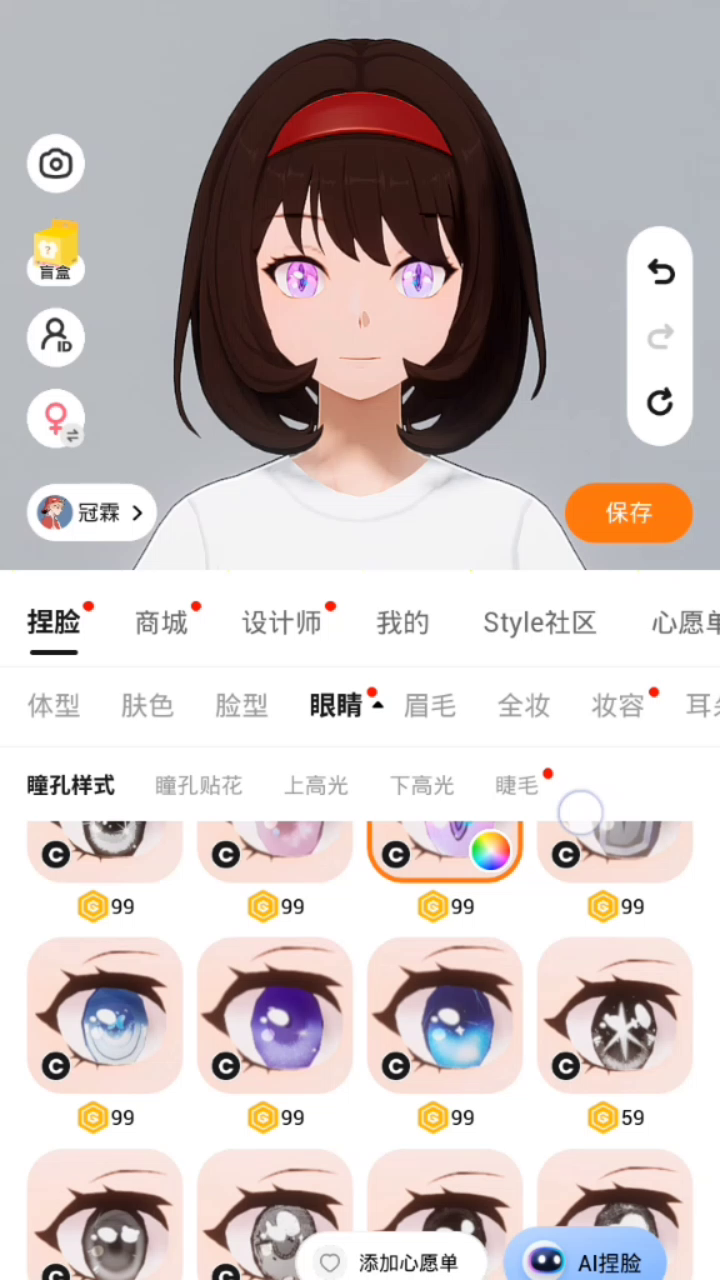This screenshot has width=720, height=1280.
Task: Select the 上高光 sub-tab
Action: (x=316, y=786)
